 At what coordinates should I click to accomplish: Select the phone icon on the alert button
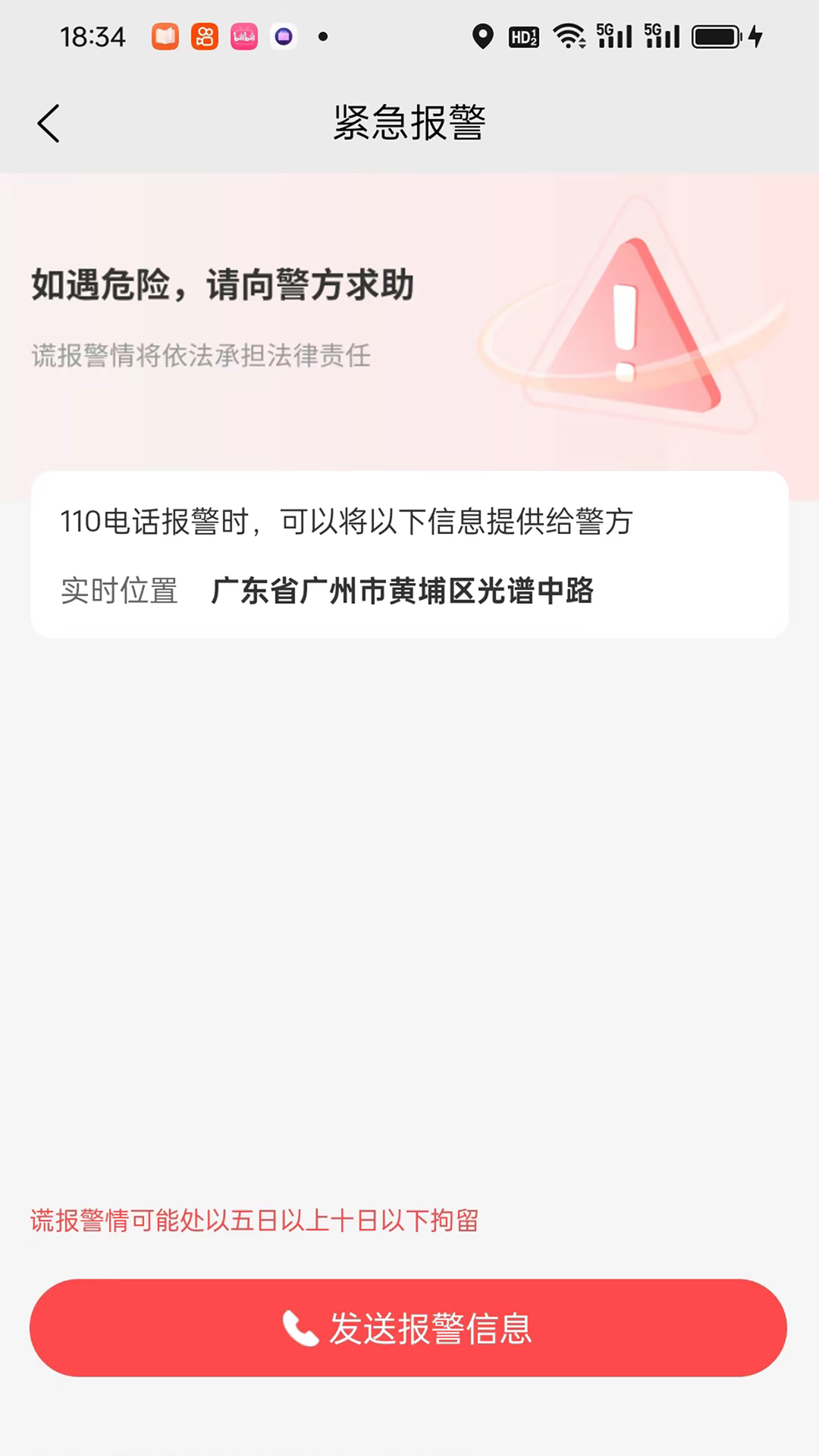[300, 1328]
